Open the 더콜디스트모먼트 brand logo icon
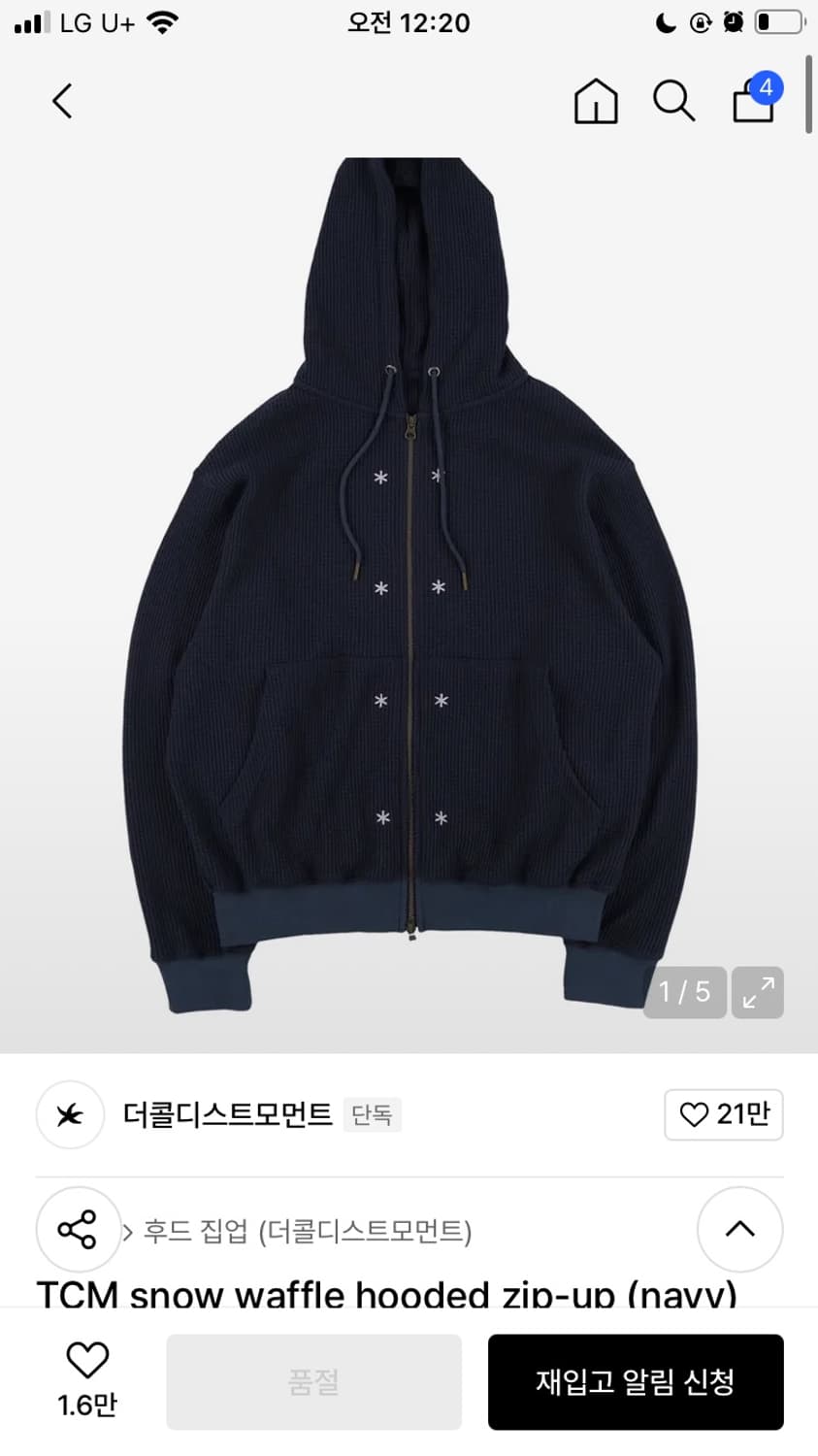 point(69,1115)
